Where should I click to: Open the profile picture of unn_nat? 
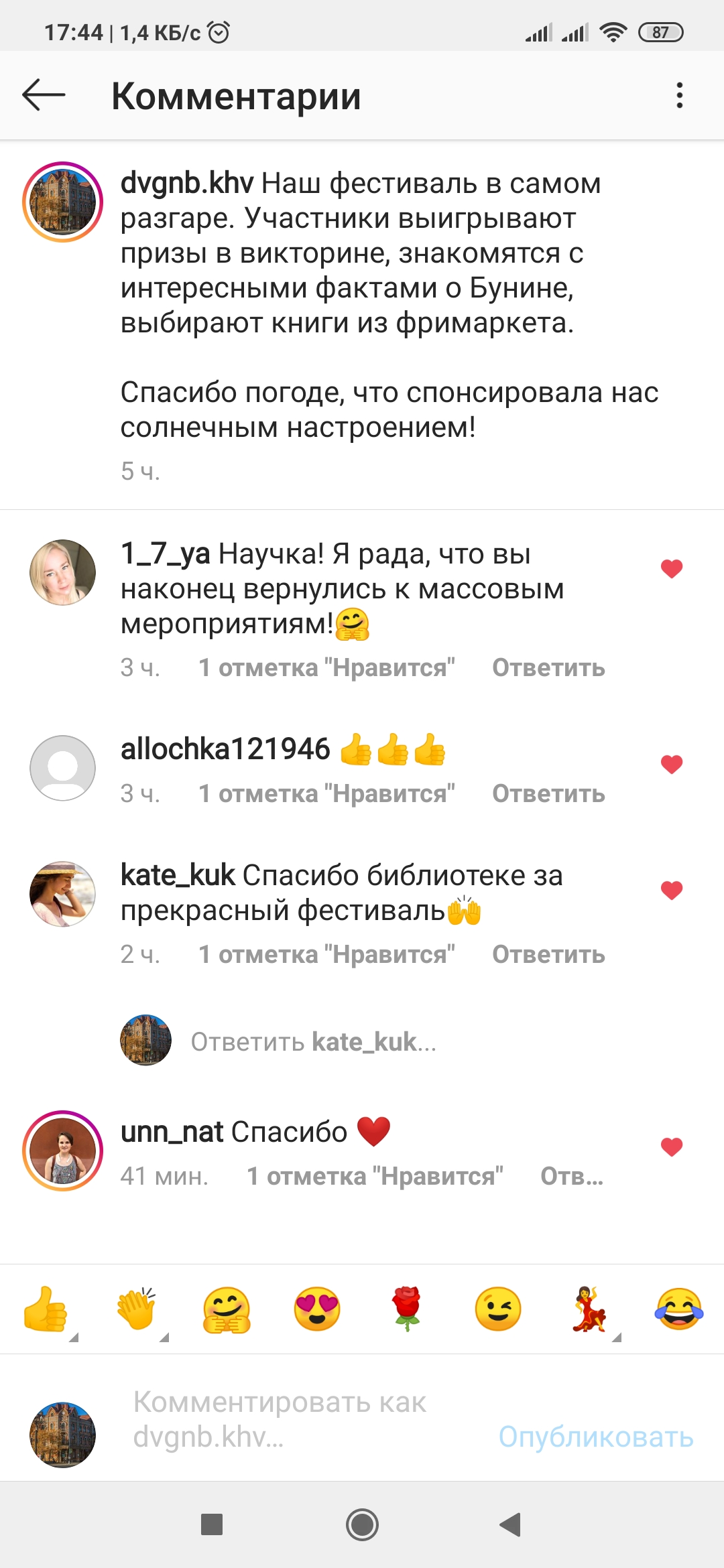pos(63,1151)
